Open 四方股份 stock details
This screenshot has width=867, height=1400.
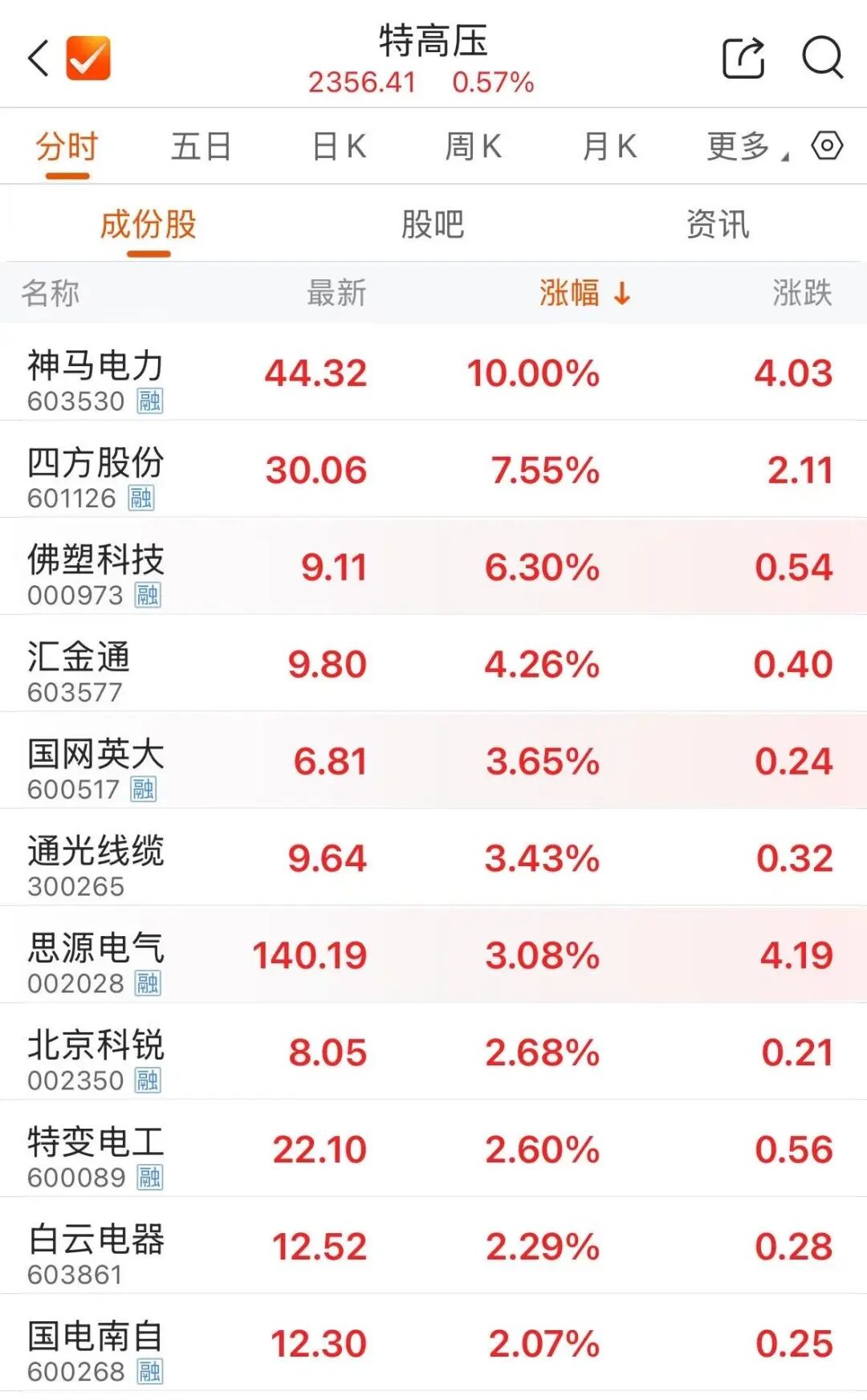(96, 471)
